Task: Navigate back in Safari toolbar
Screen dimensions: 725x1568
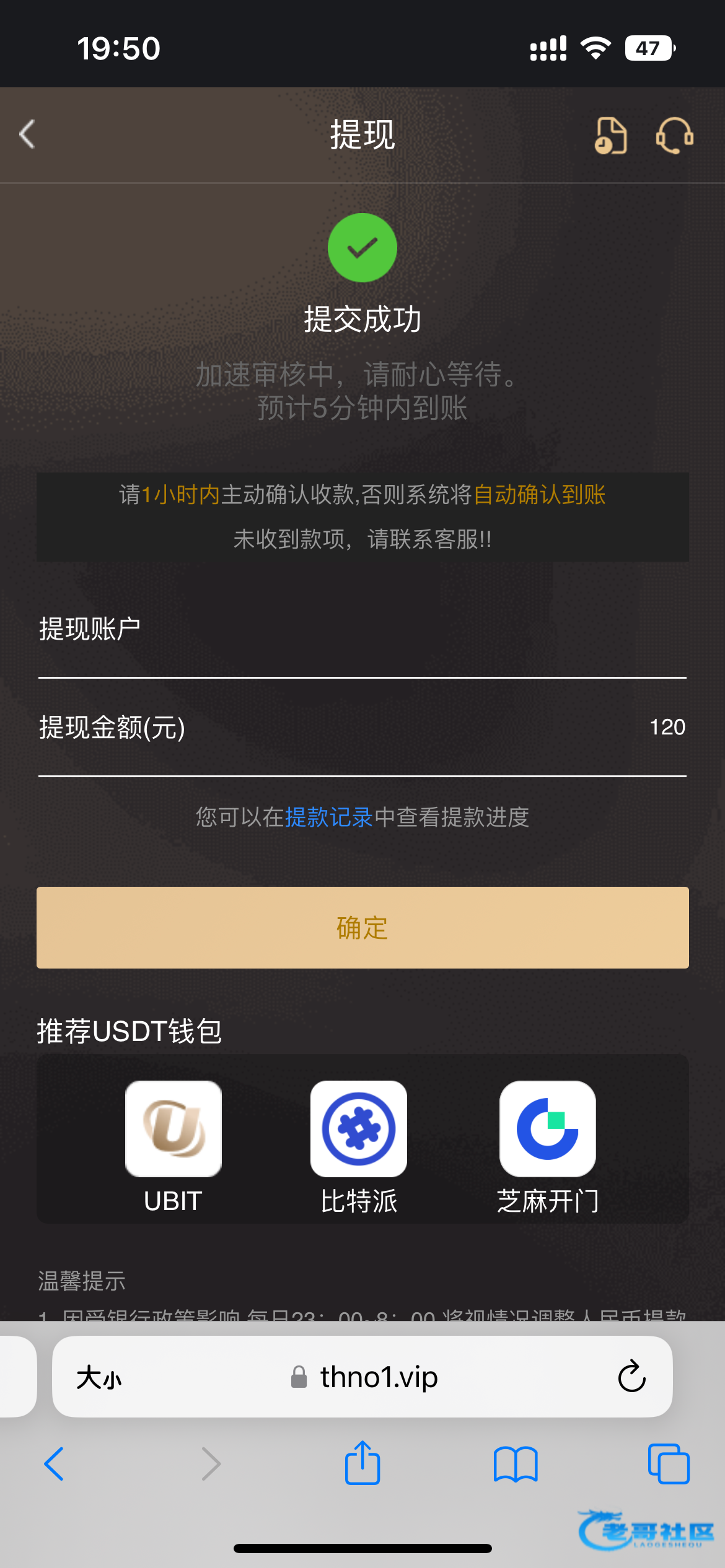Action: [55, 1463]
